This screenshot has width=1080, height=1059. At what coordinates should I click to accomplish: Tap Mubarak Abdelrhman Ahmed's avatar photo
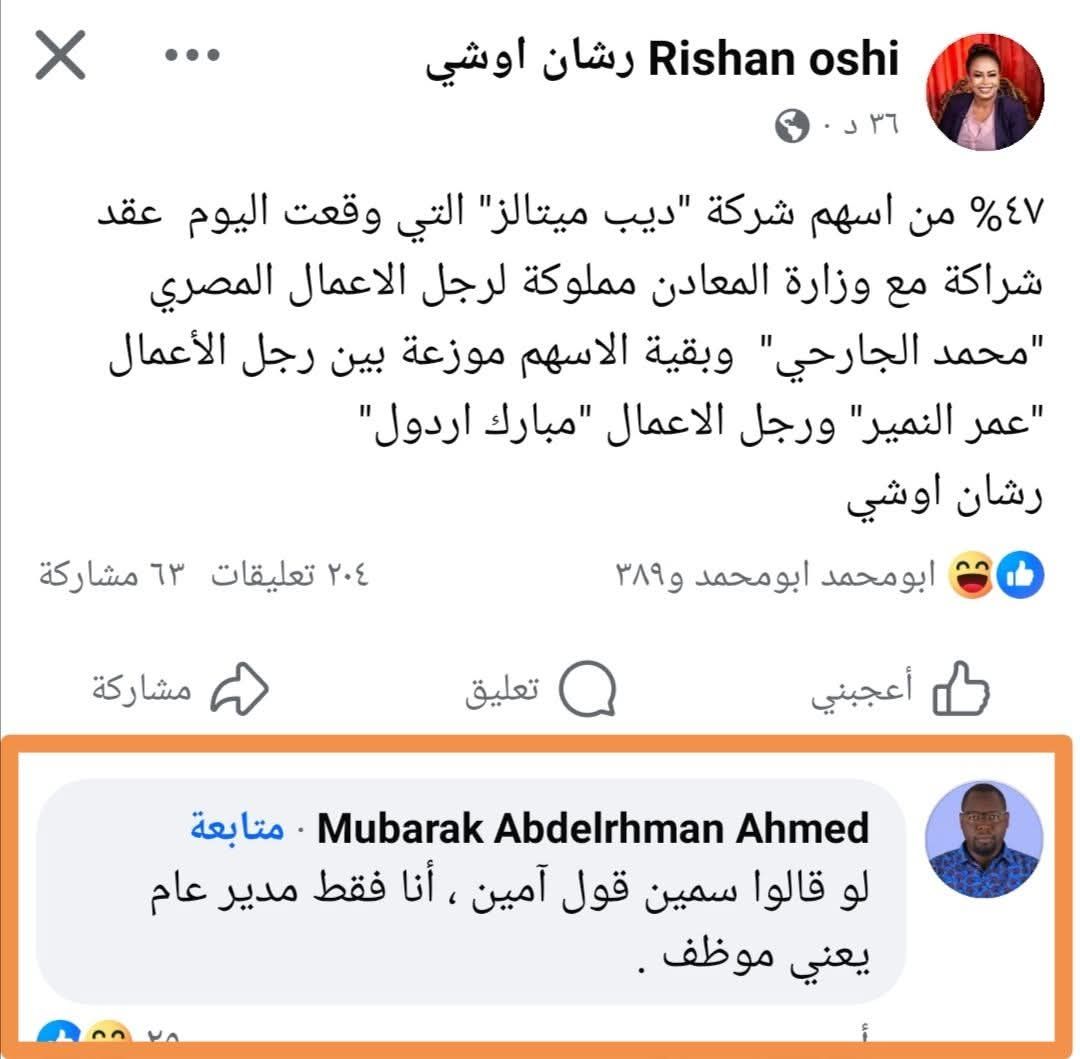[984, 840]
